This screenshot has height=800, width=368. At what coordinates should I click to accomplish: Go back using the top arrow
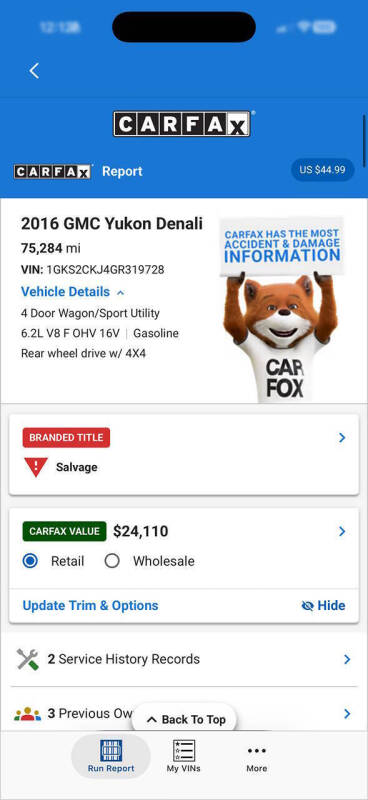(34, 70)
